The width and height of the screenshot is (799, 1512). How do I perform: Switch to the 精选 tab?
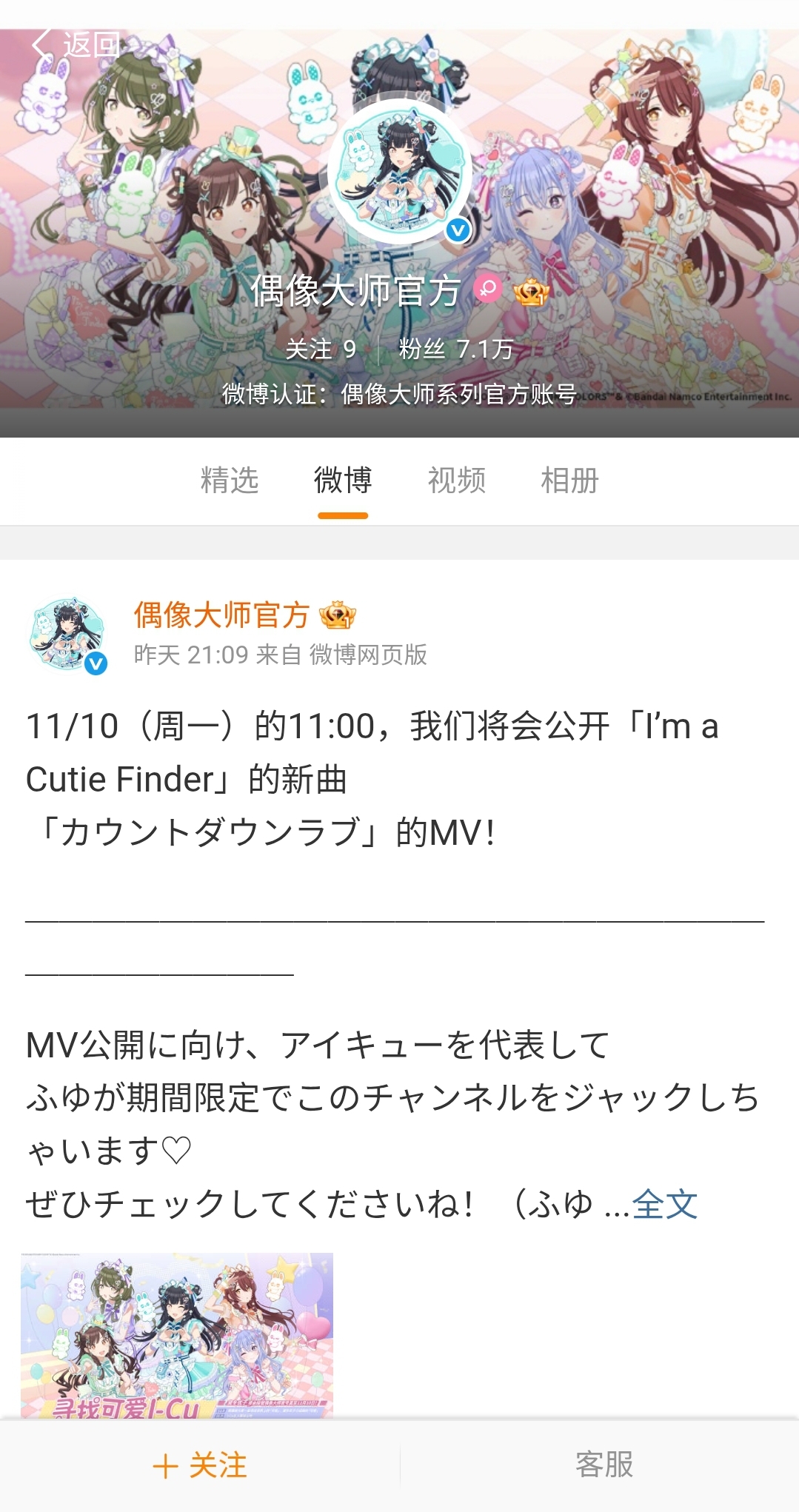click(x=230, y=481)
